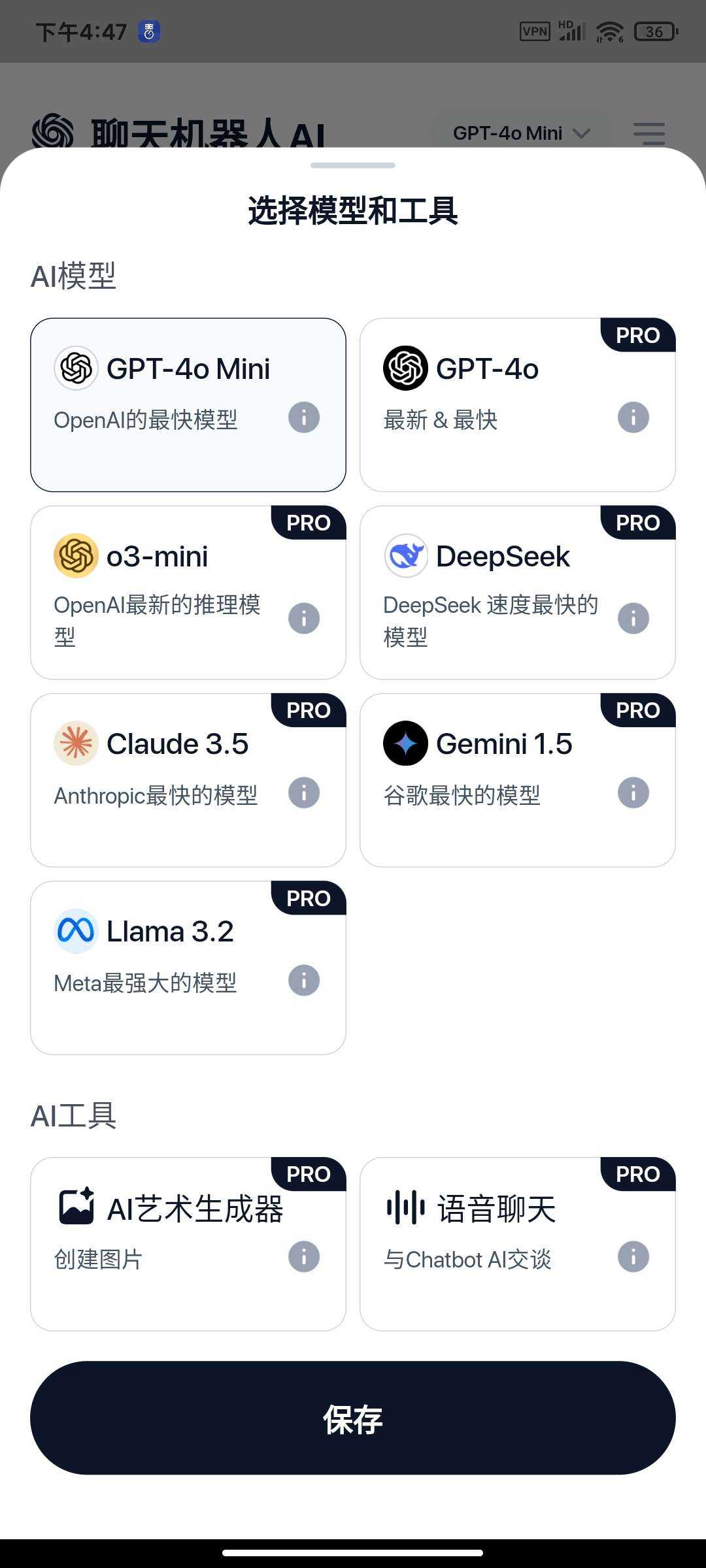
Task: Show info for Claude 3.5
Action: coord(304,792)
